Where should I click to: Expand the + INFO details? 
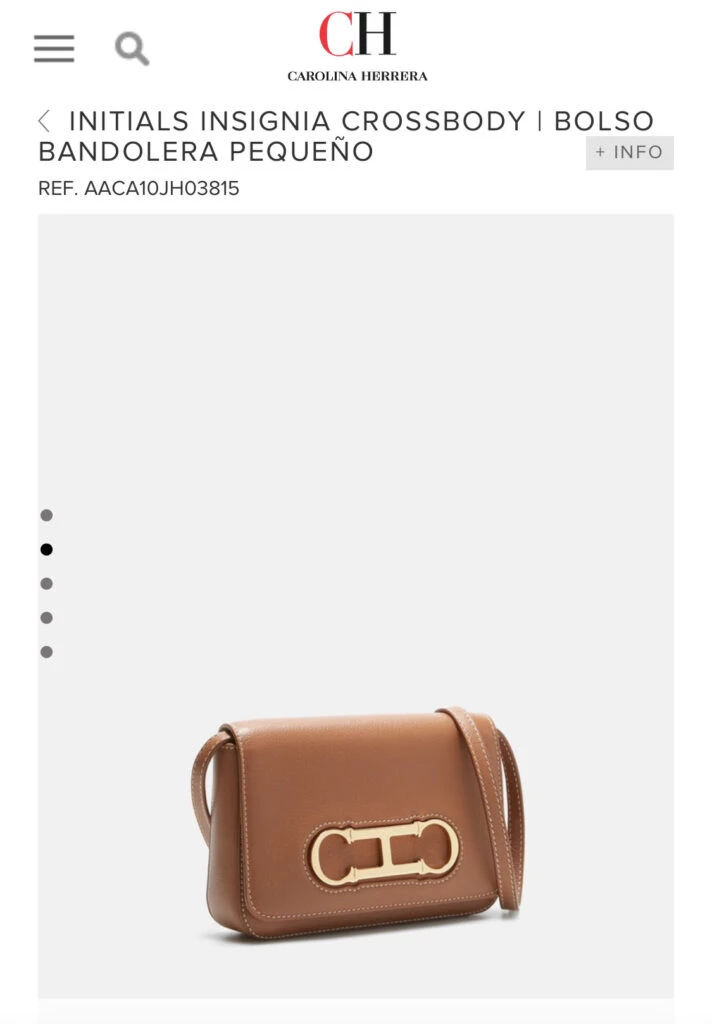pyautogui.click(x=629, y=152)
